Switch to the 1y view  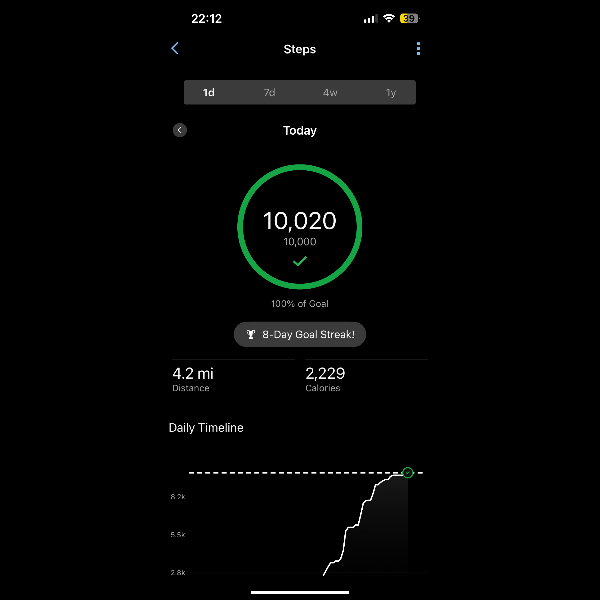391,92
